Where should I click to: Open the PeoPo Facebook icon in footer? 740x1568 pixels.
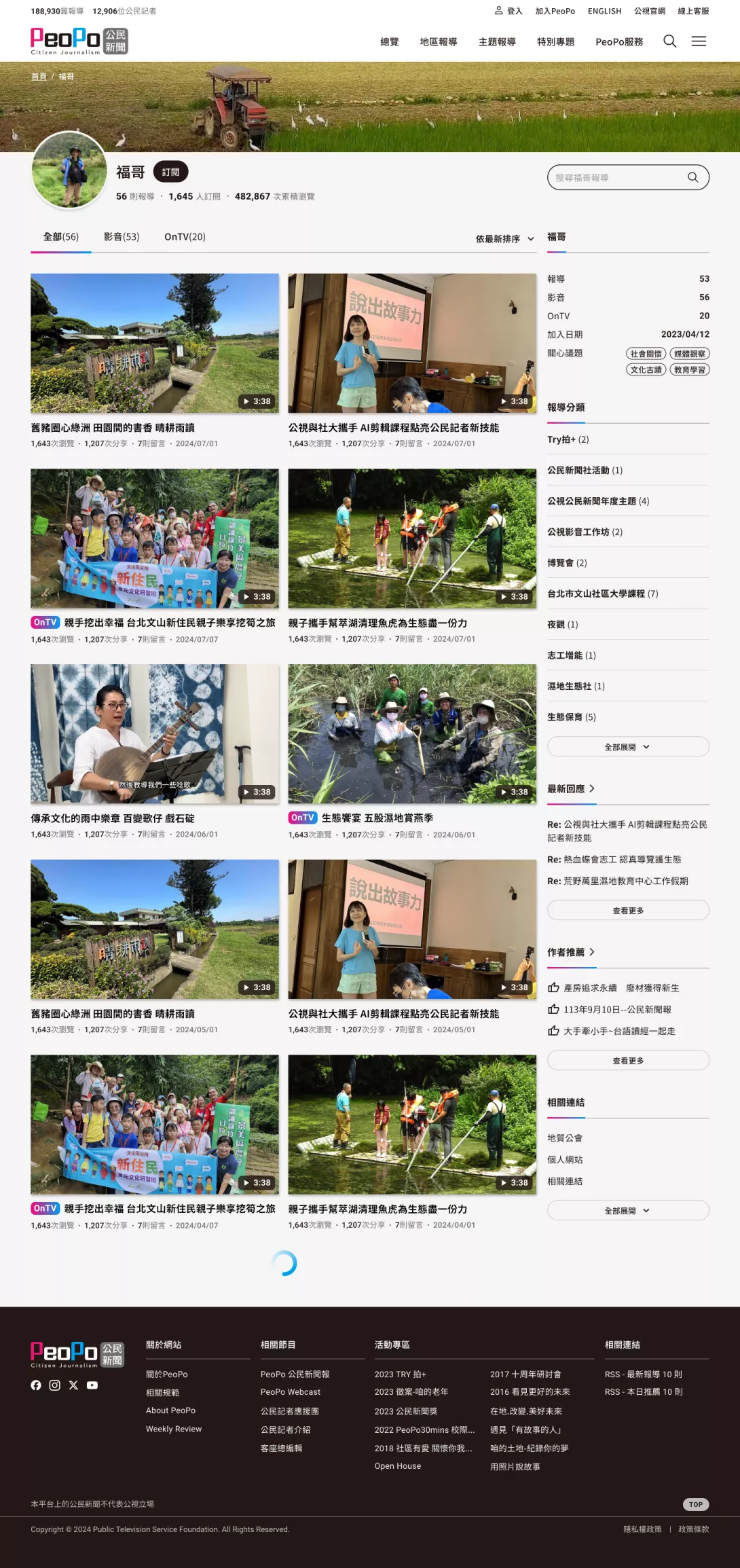click(36, 1385)
